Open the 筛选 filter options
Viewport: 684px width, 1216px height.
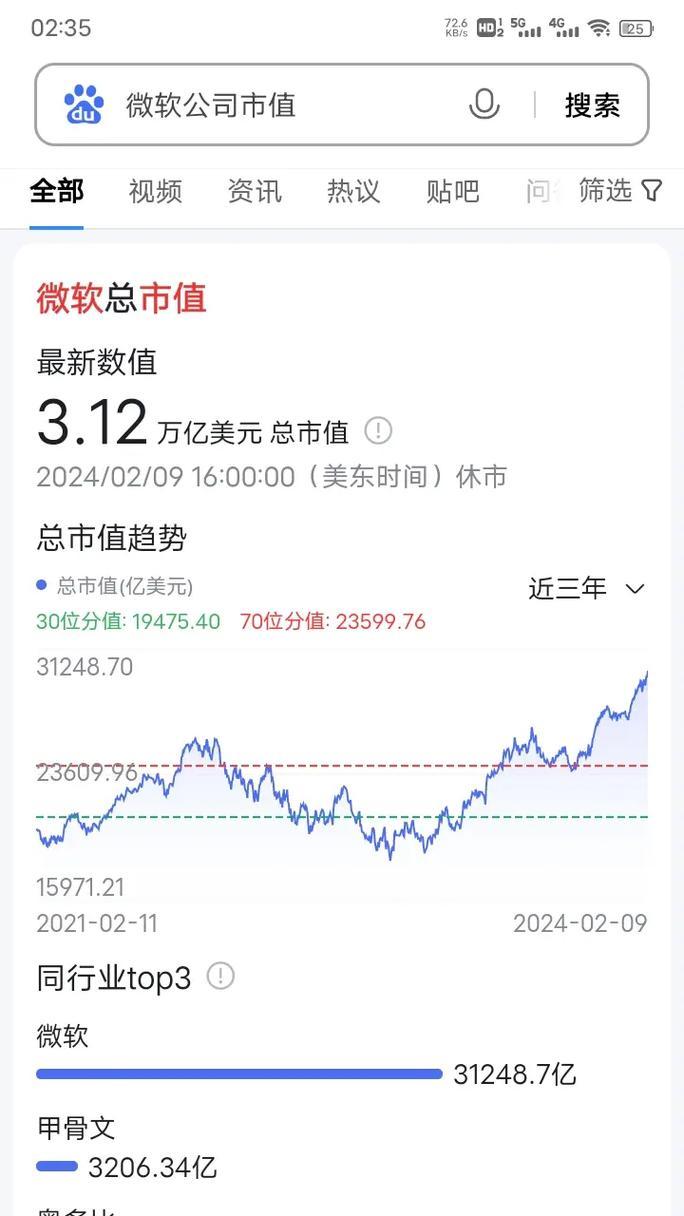tap(620, 189)
